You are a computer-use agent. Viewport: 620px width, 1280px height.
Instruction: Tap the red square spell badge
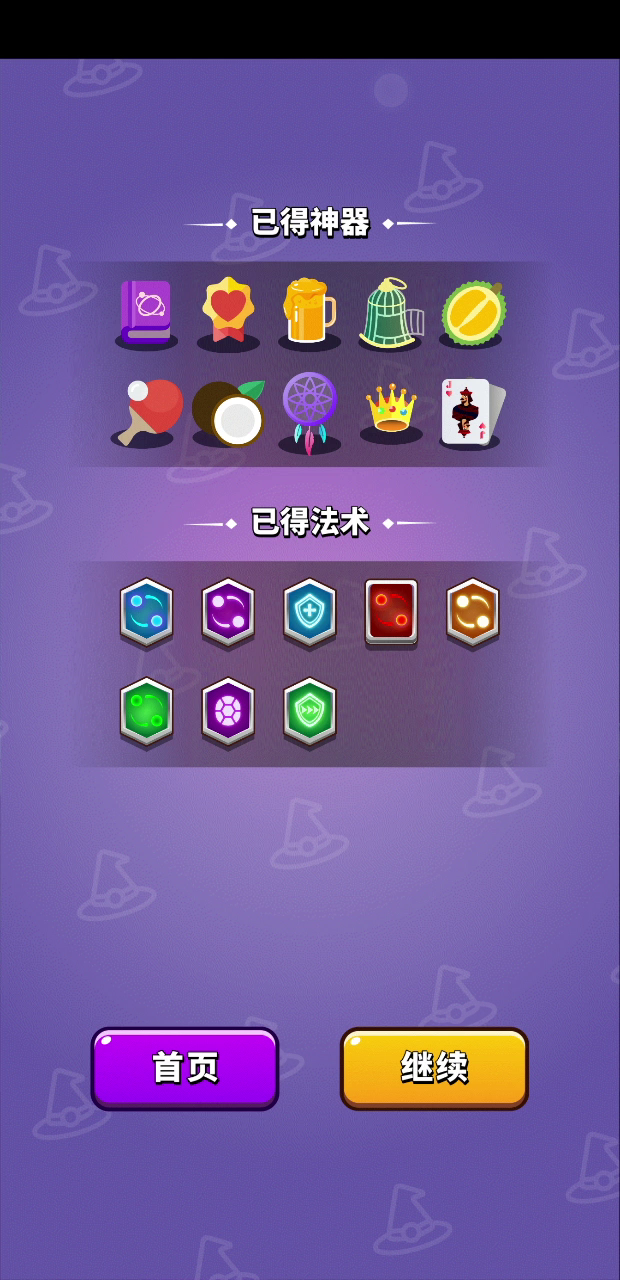[x=391, y=612]
